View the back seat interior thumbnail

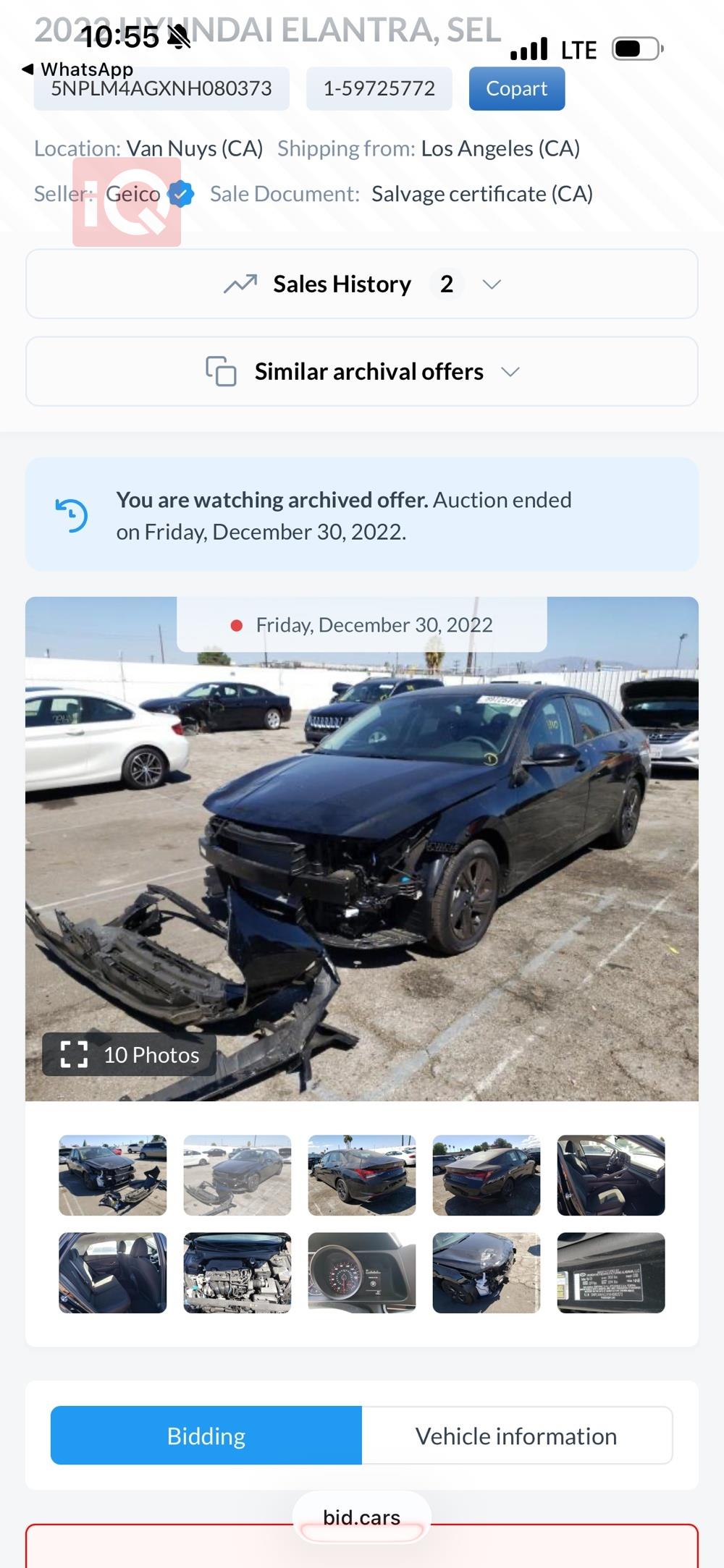point(112,1273)
